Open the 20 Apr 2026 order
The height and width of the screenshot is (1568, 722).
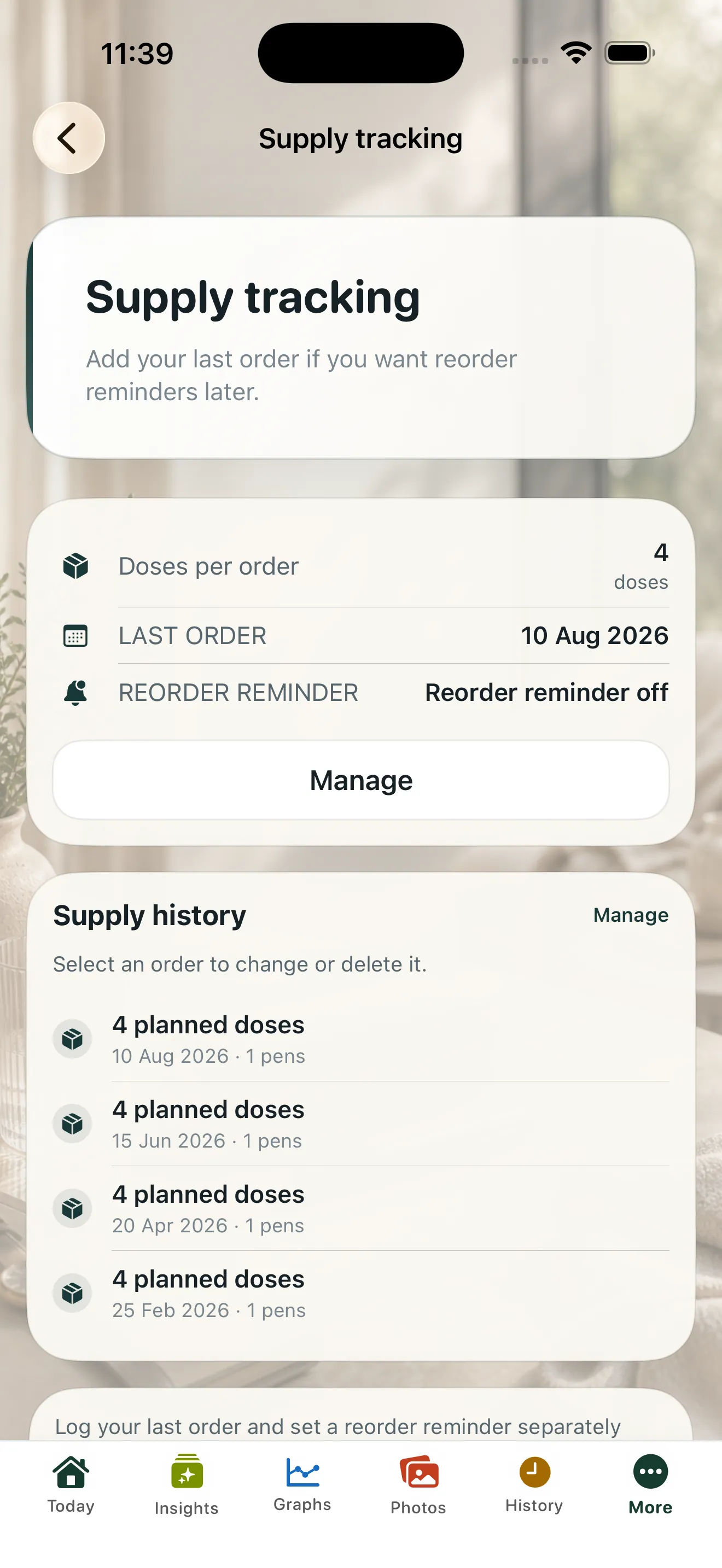point(361,1208)
